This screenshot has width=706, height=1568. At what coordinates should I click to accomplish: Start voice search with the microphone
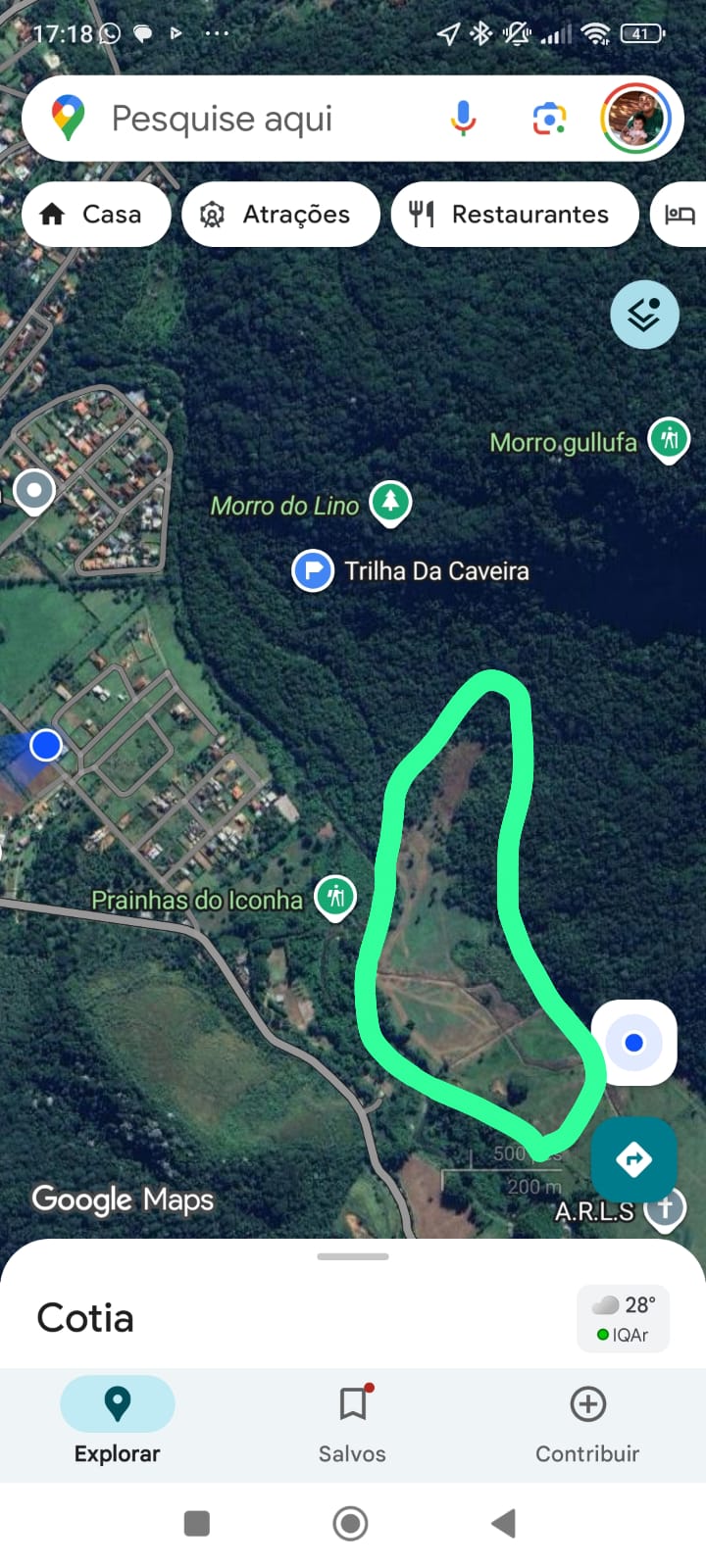click(x=463, y=119)
